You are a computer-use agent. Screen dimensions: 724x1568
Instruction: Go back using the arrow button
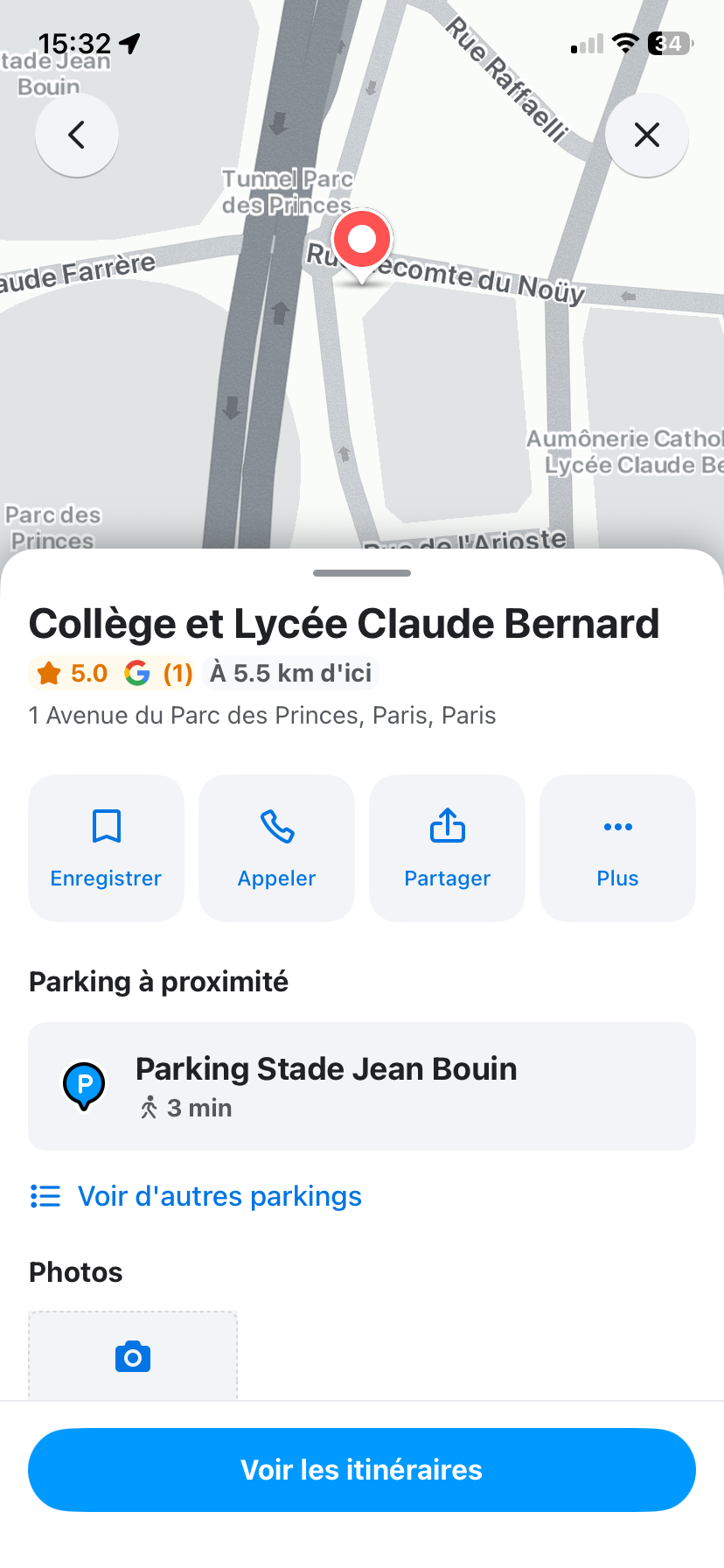[77, 135]
